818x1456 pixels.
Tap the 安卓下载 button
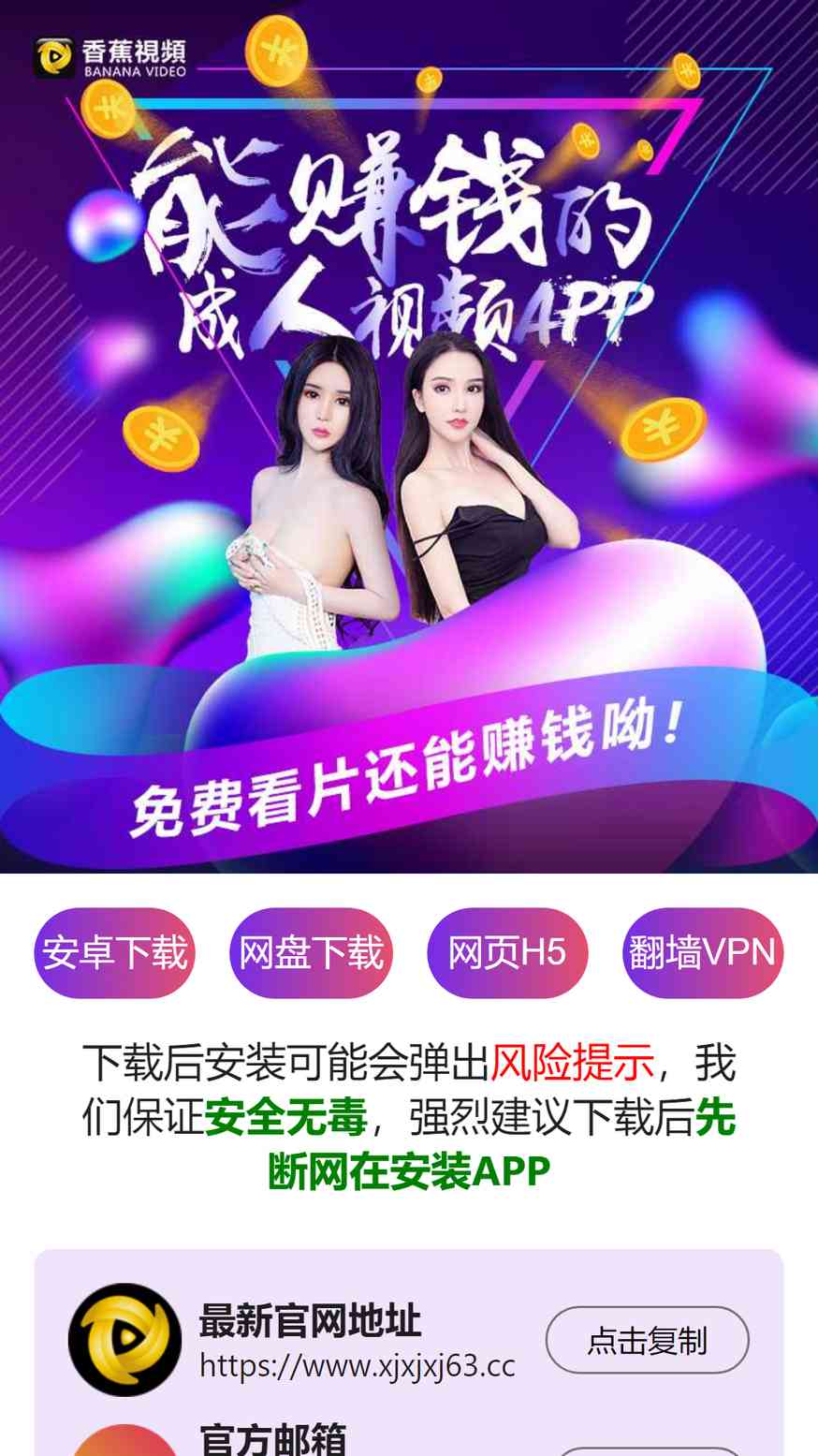click(114, 953)
